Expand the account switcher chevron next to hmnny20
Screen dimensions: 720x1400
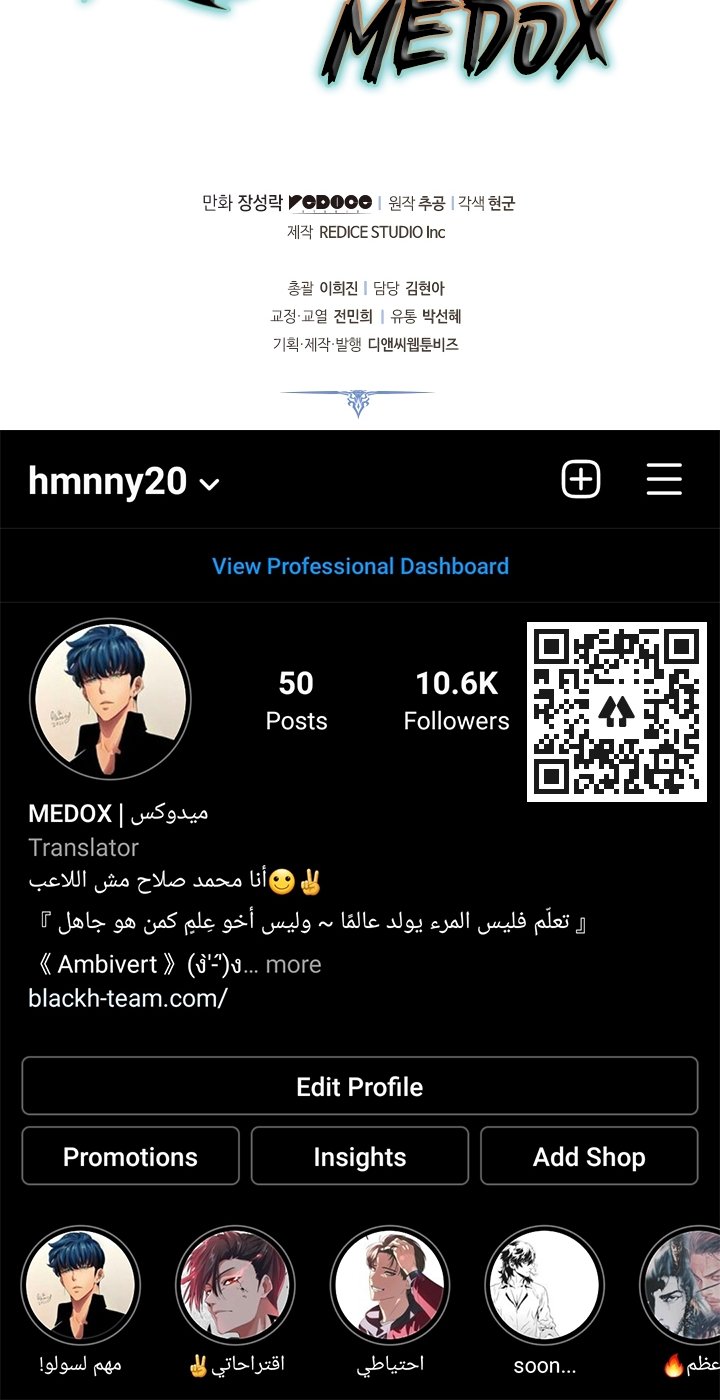[210, 485]
